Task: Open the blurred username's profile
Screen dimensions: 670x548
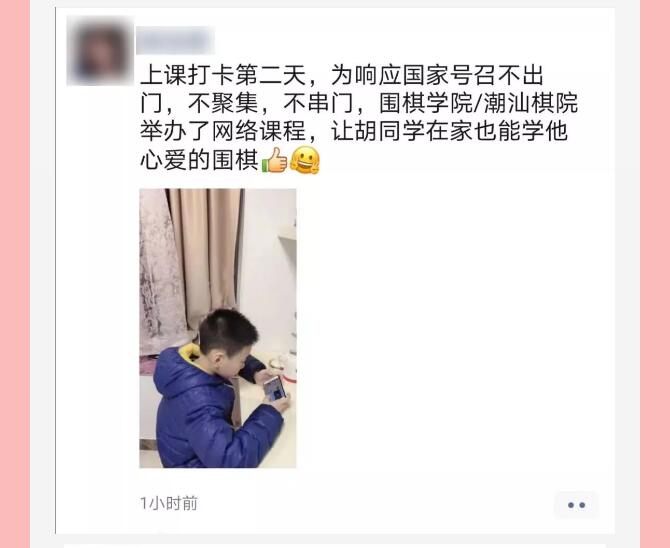Action: pos(175,41)
